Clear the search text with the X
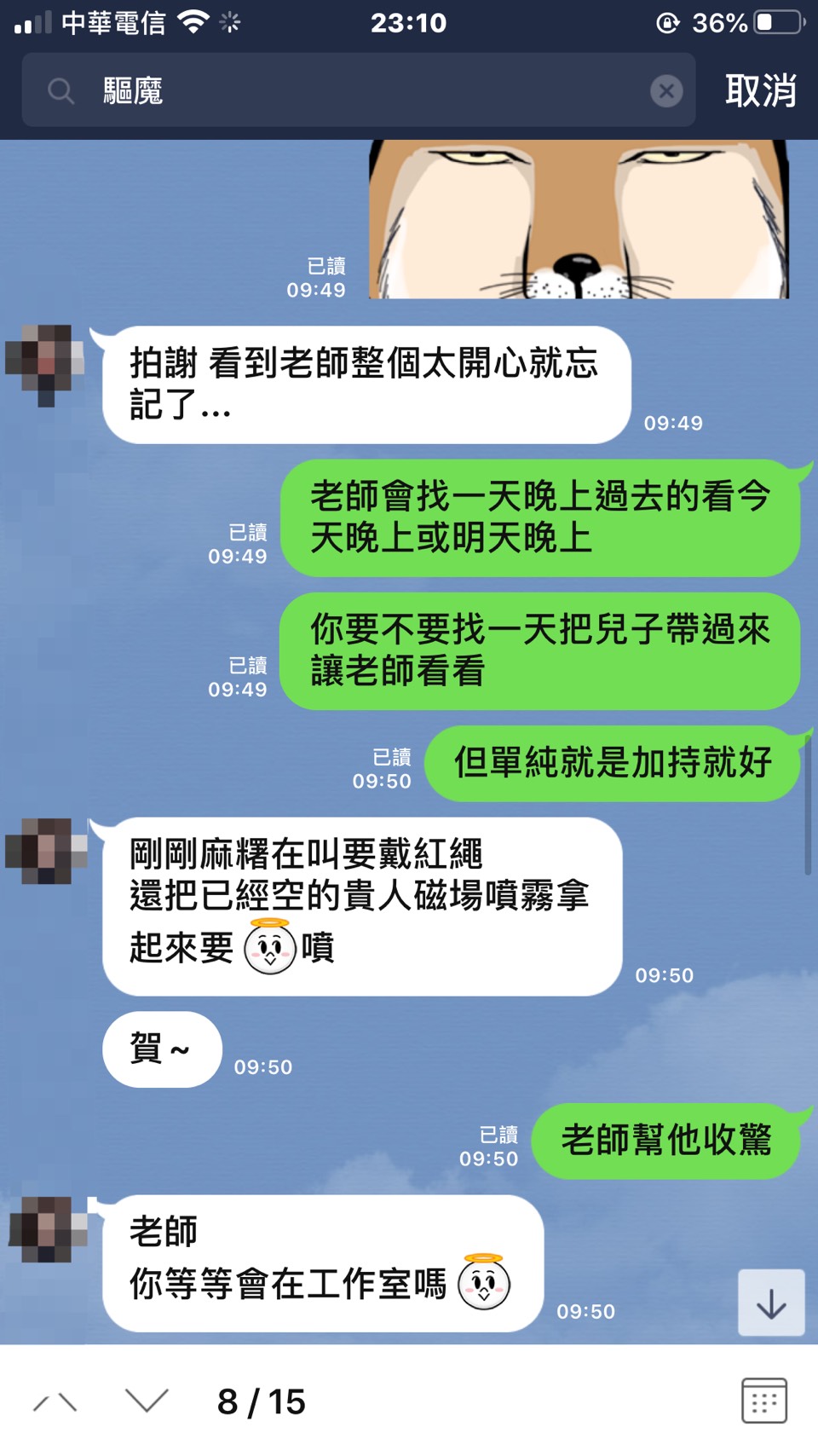 coord(666,90)
